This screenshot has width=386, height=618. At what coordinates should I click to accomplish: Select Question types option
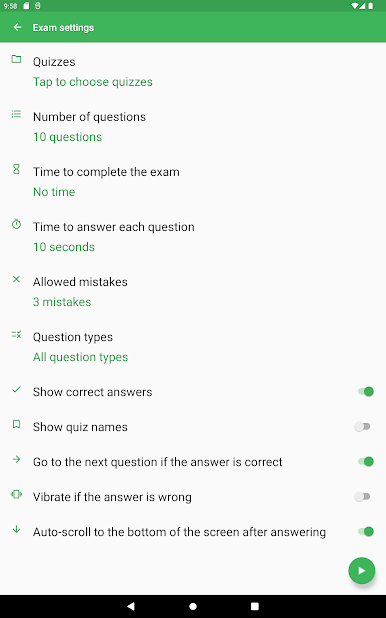[193, 347]
